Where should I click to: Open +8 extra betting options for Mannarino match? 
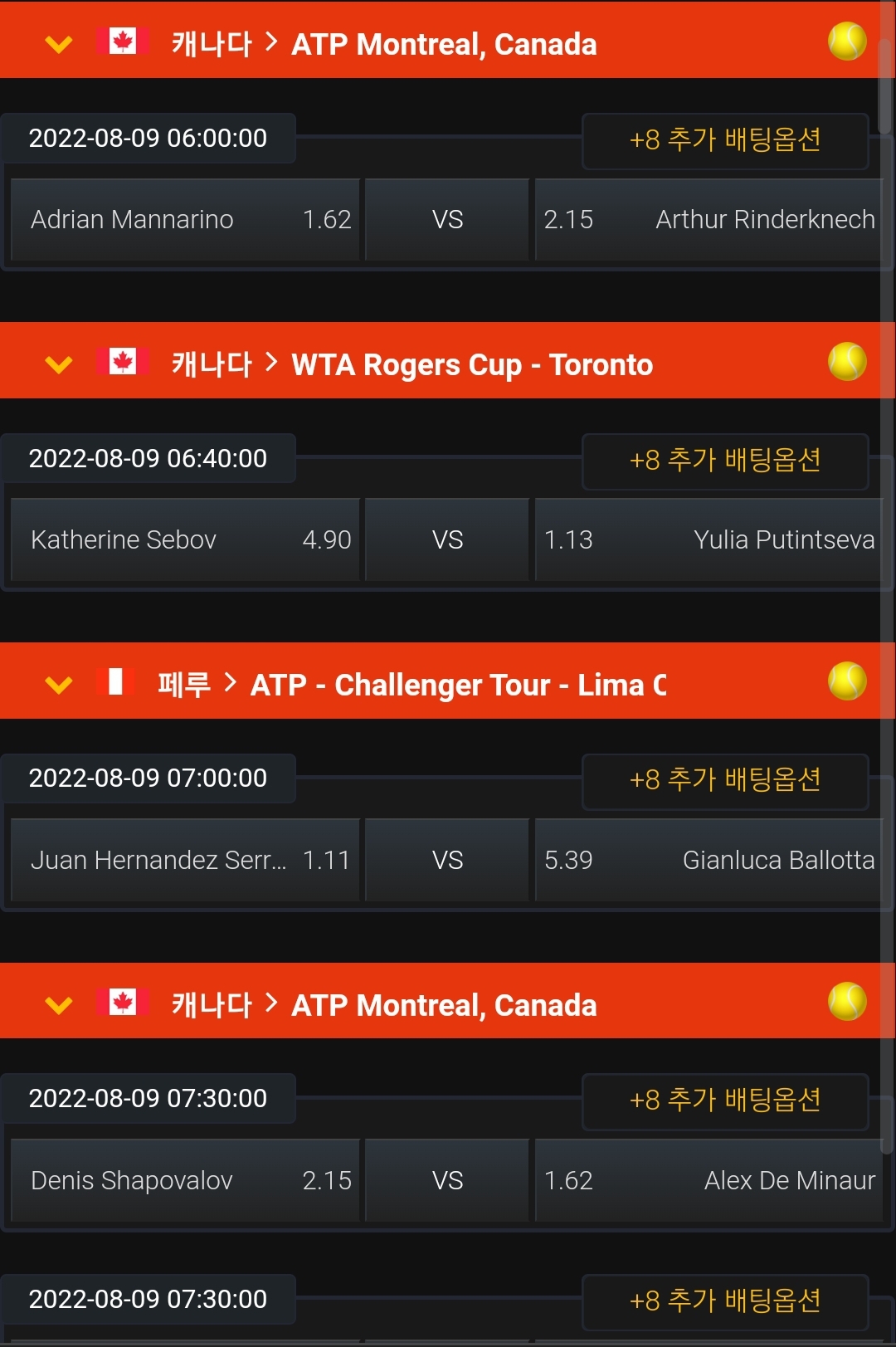click(x=725, y=140)
